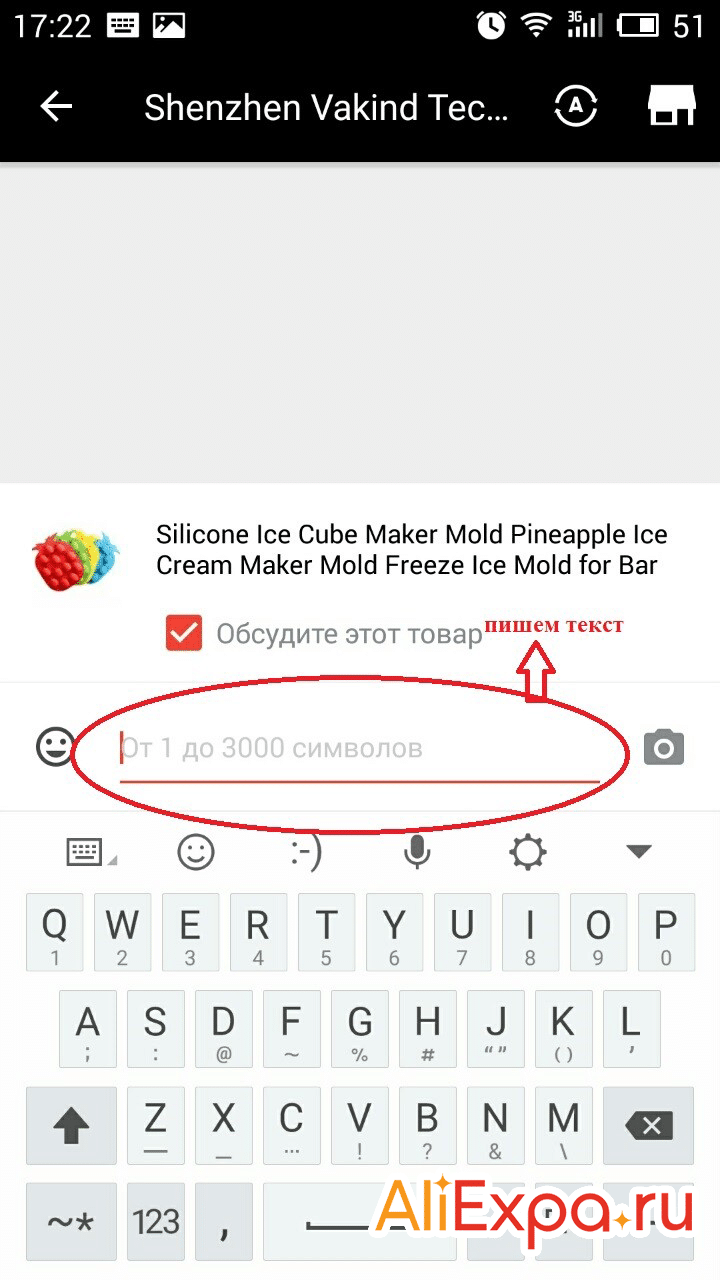Viewport: 720px width, 1280px height.
Task: Open the emoji picker beside message field
Action: tap(55, 747)
